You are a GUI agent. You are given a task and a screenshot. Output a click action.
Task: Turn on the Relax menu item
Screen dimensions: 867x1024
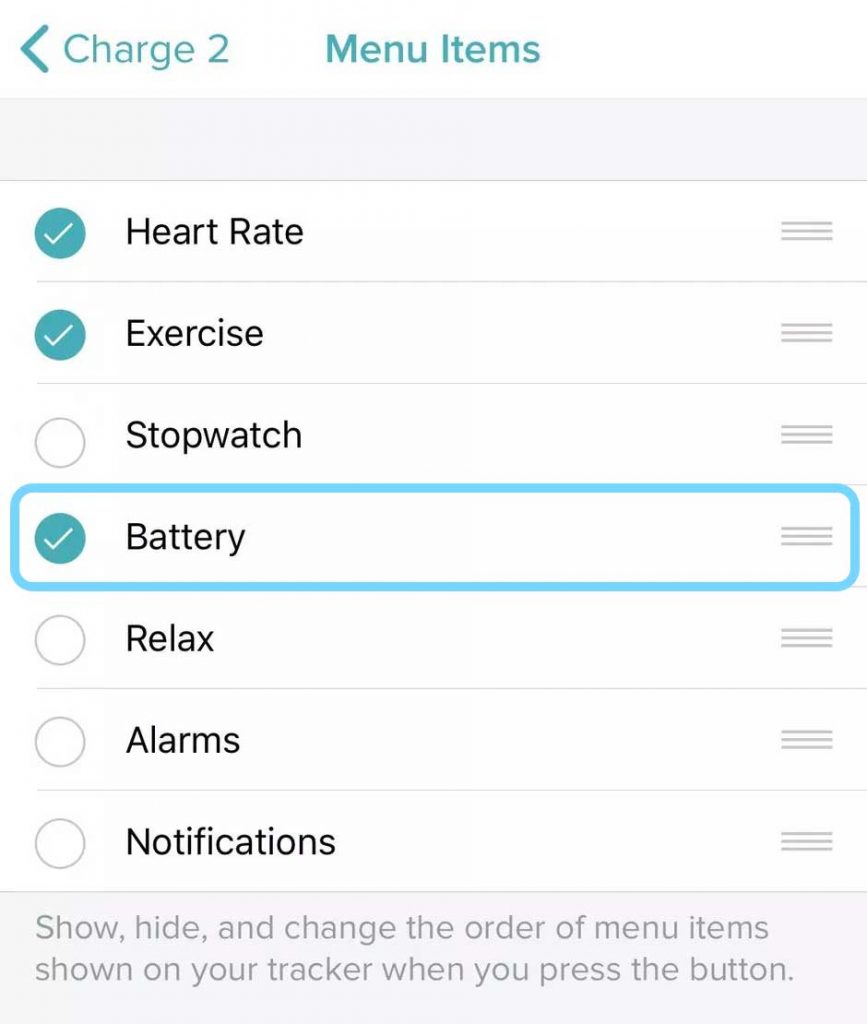point(60,640)
